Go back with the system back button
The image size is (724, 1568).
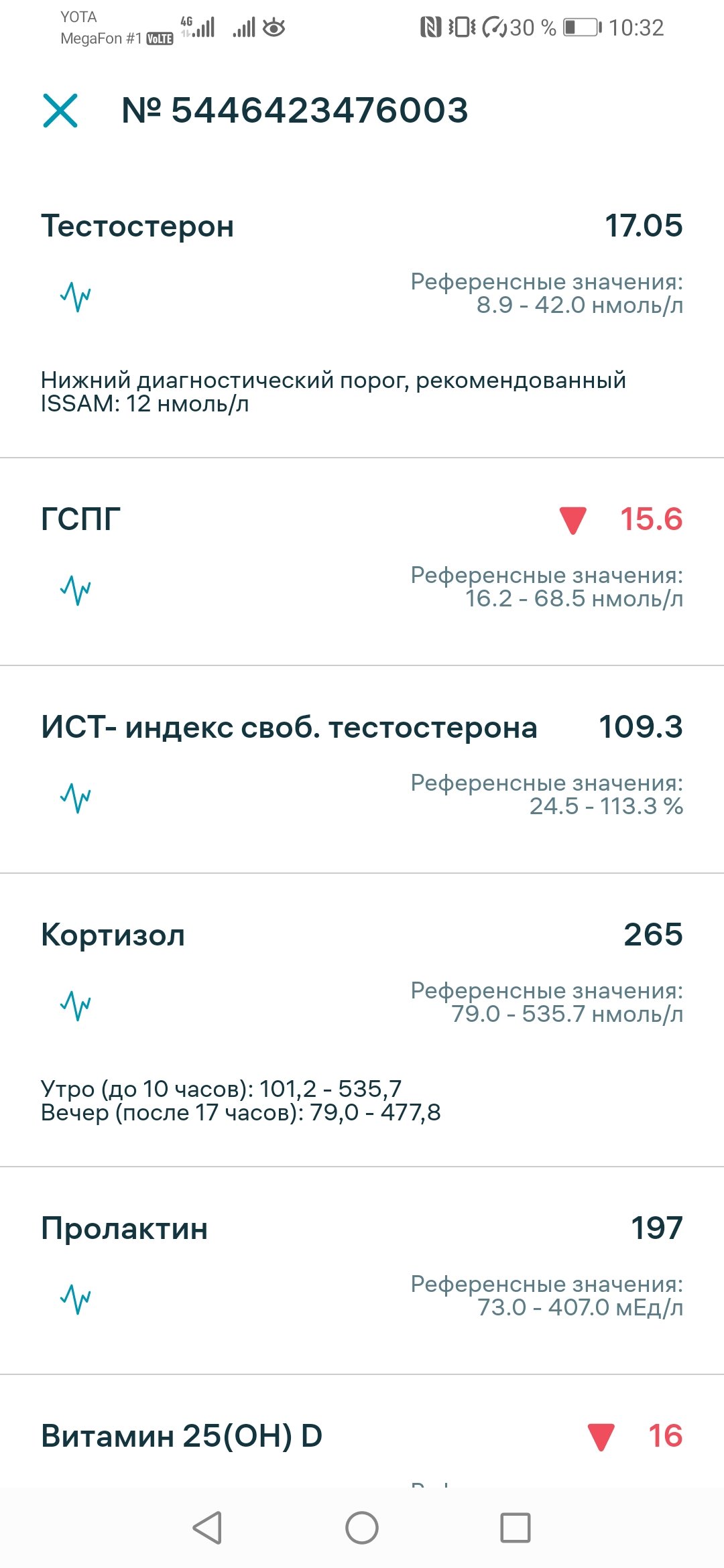pyautogui.click(x=207, y=1528)
